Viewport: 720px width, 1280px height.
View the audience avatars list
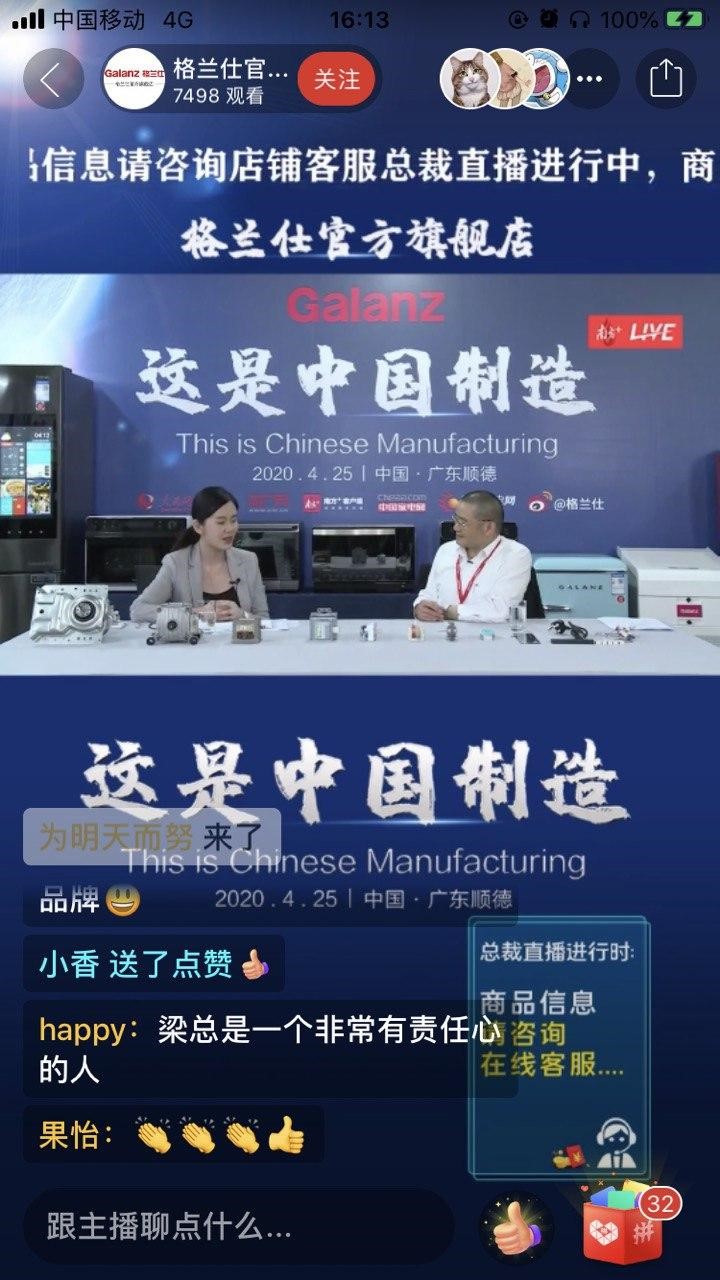coord(503,79)
